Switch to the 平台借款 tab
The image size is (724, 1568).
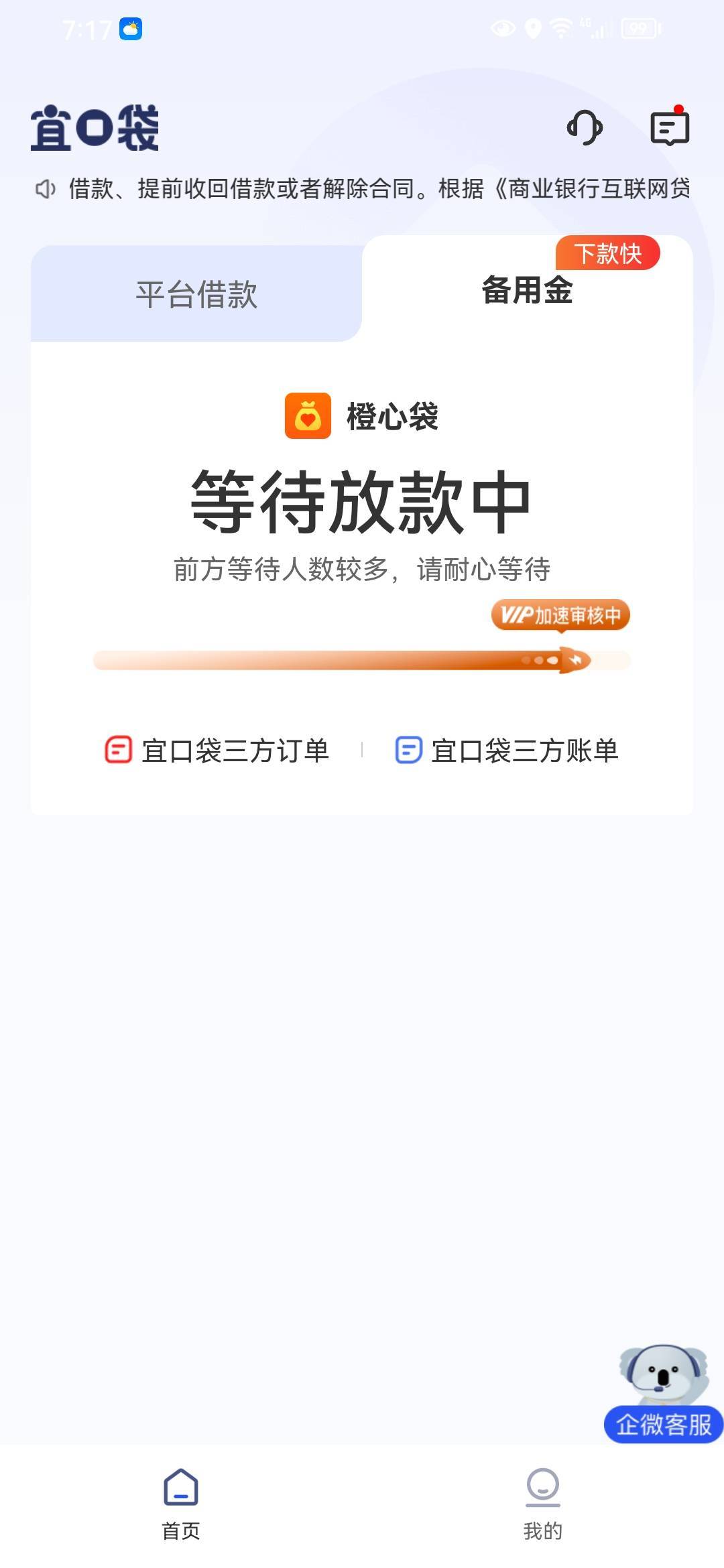pos(196,294)
